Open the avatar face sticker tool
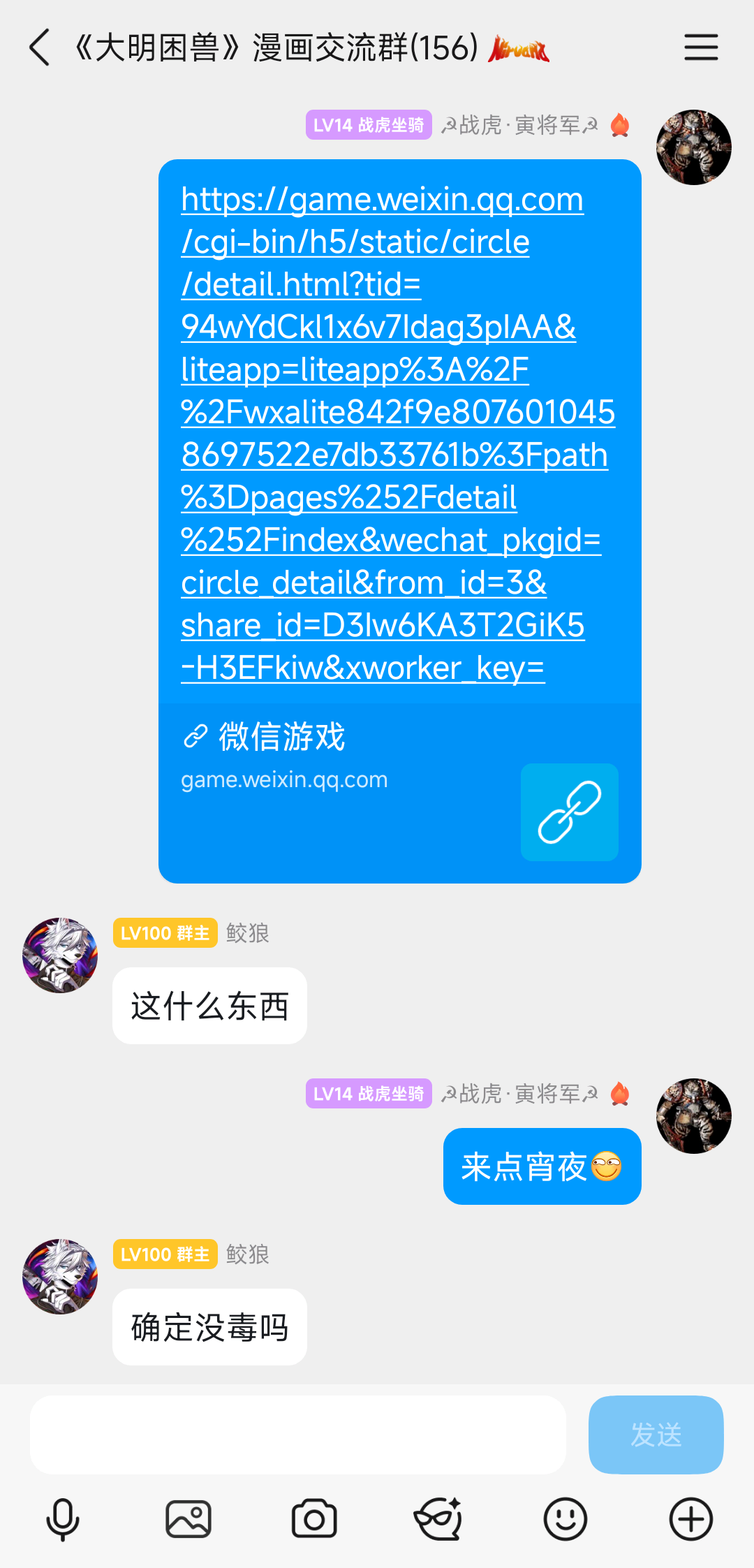This screenshot has height=1568, width=754. coord(439,1519)
